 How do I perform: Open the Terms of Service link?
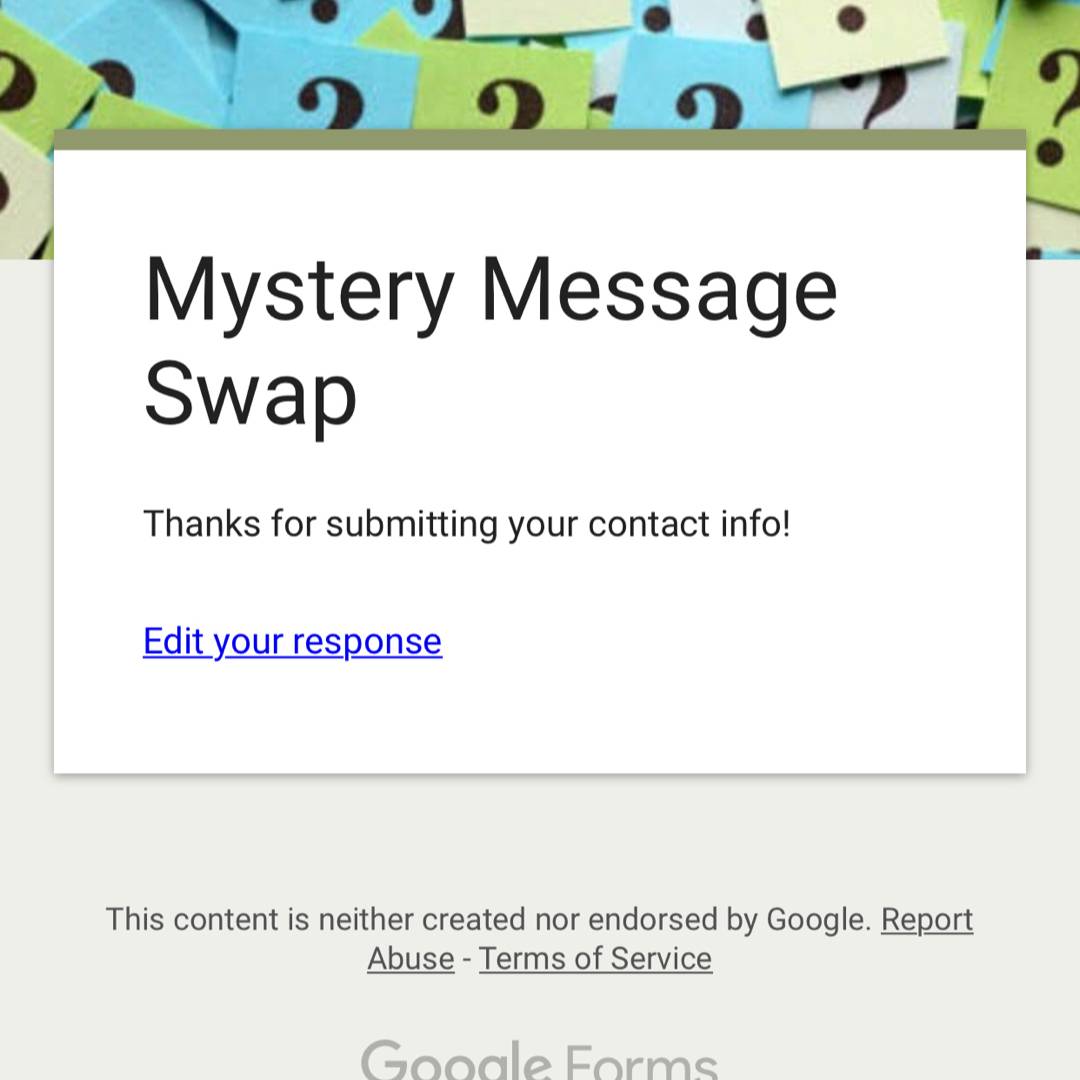(595, 958)
